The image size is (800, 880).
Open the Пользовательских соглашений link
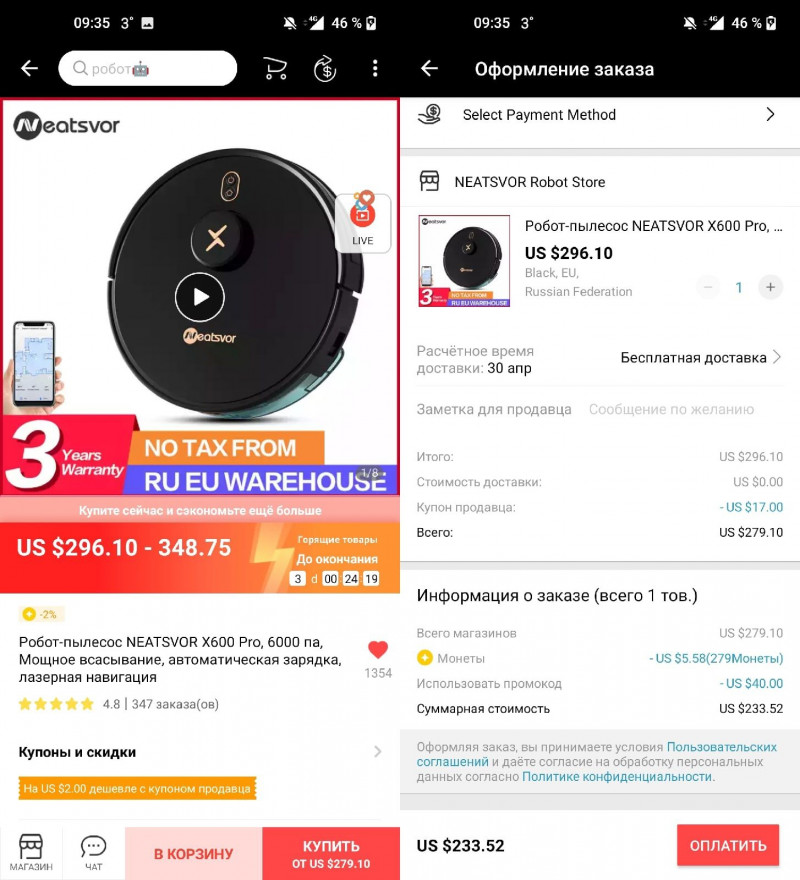pyautogui.click(x=723, y=746)
